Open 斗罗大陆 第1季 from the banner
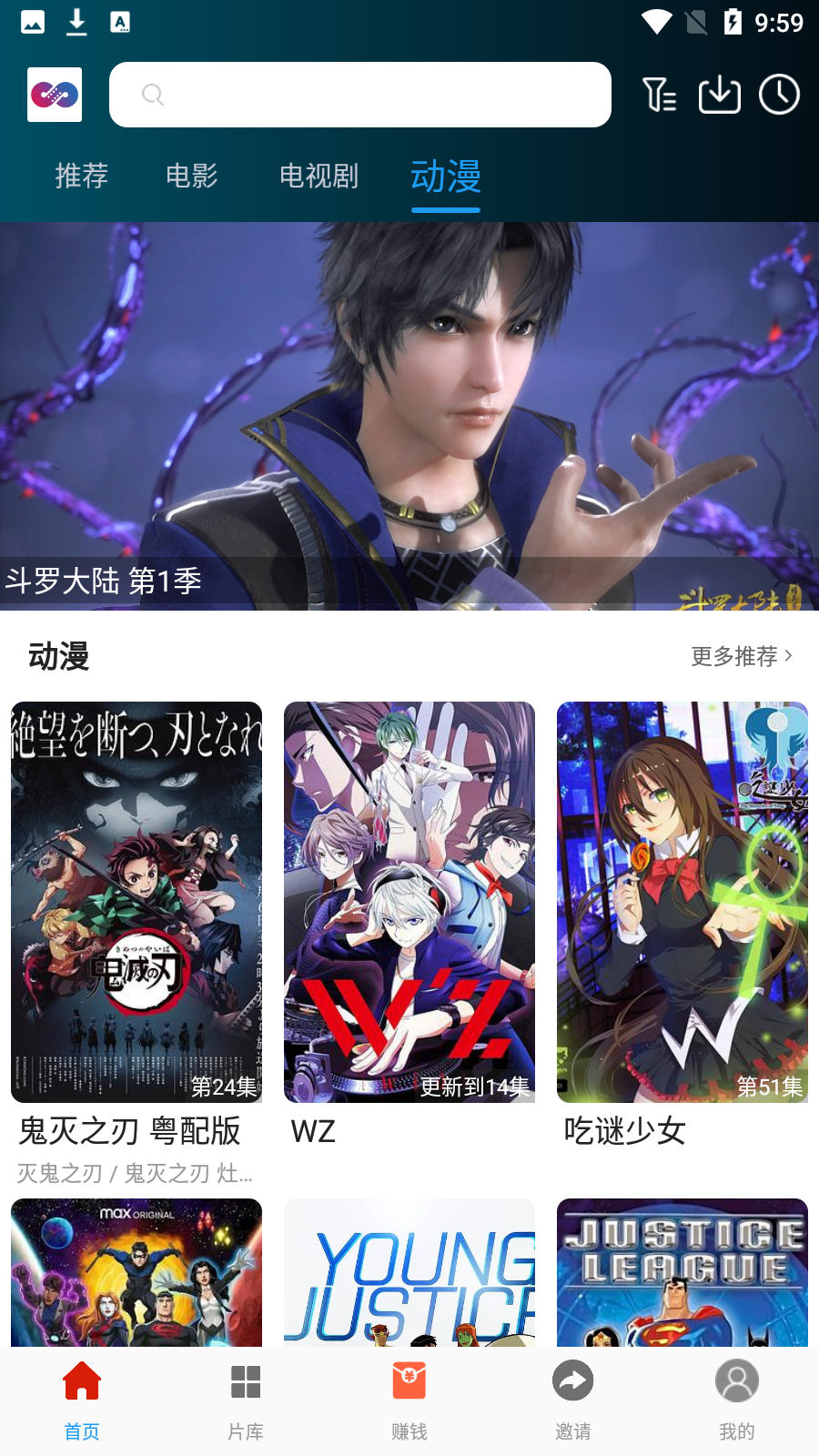Image resolution: width=819 pixels, height=1456 pixels. pyautogui.click(x=409, y=409)
